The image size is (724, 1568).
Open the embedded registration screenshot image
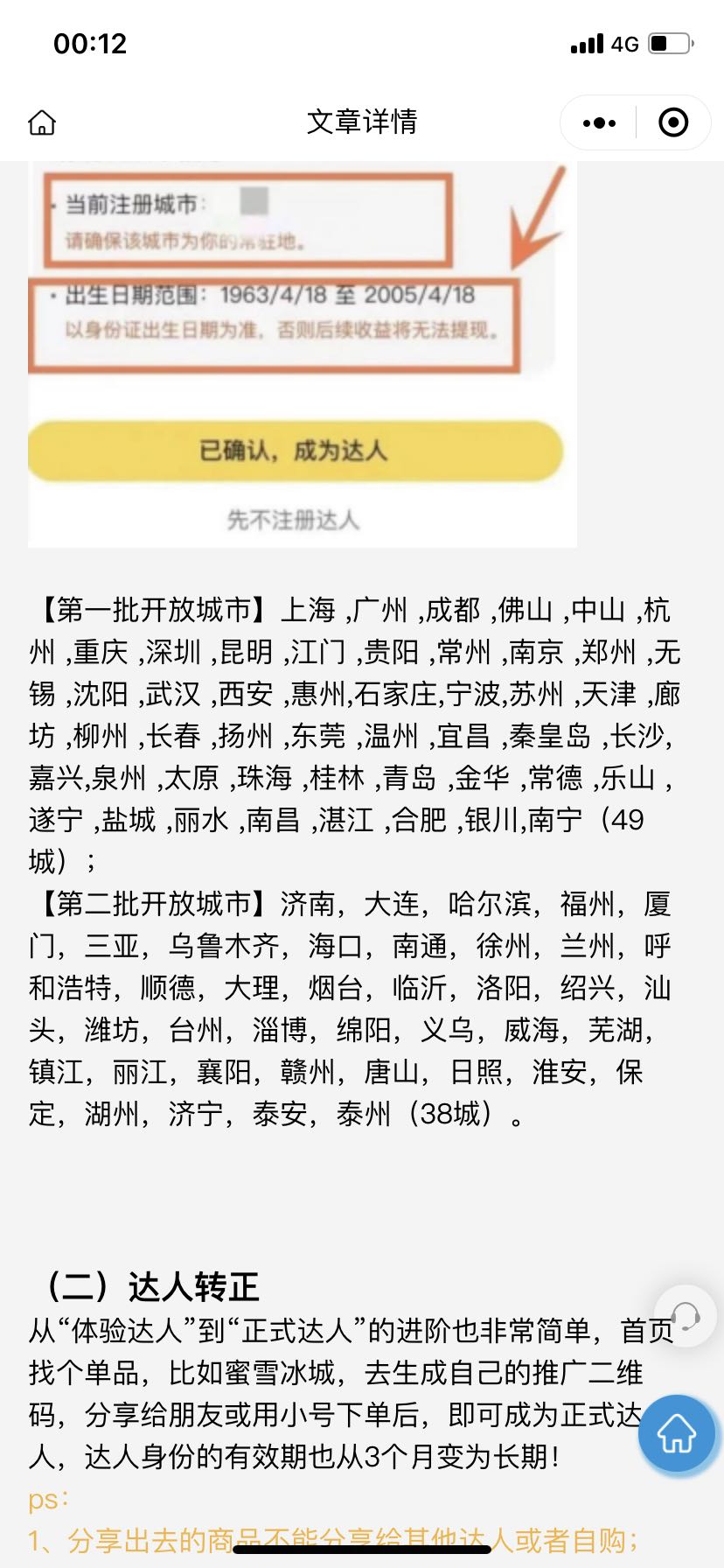tap(302, 354)
